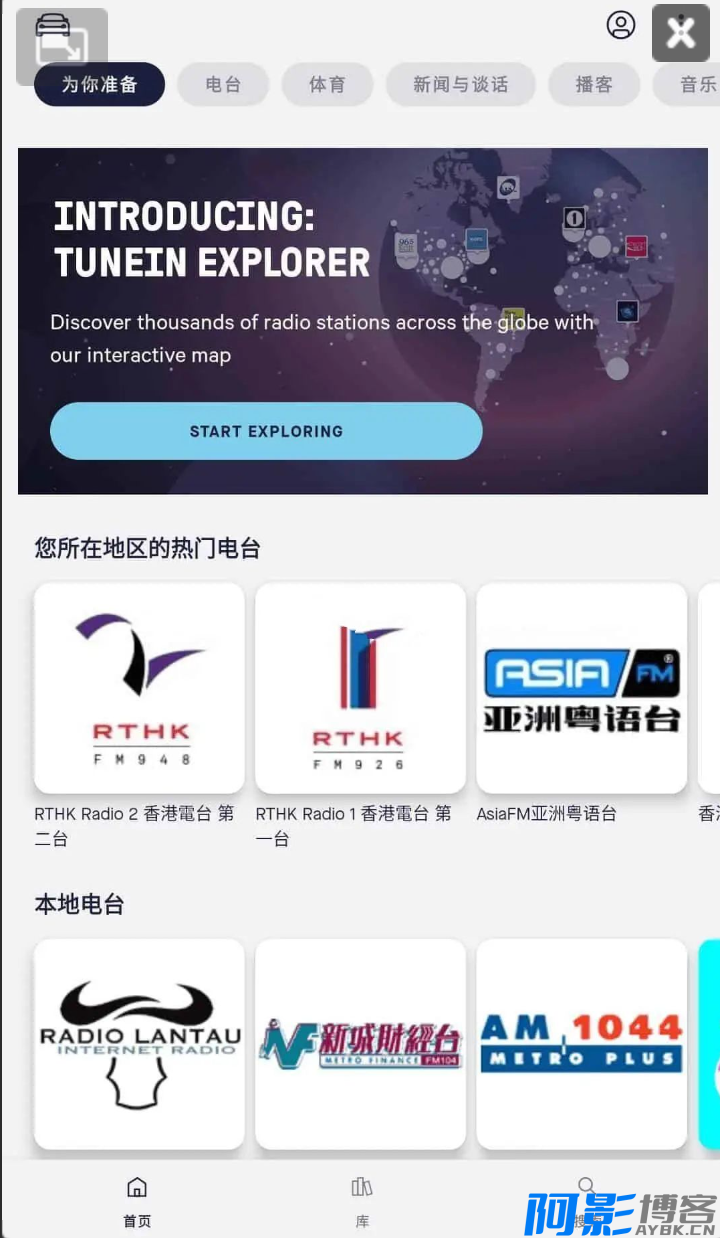The width and height of the screenshot is (720, 1238).
Task: Open the 新闻与谈话 category
Action: [x=460, y=85]
